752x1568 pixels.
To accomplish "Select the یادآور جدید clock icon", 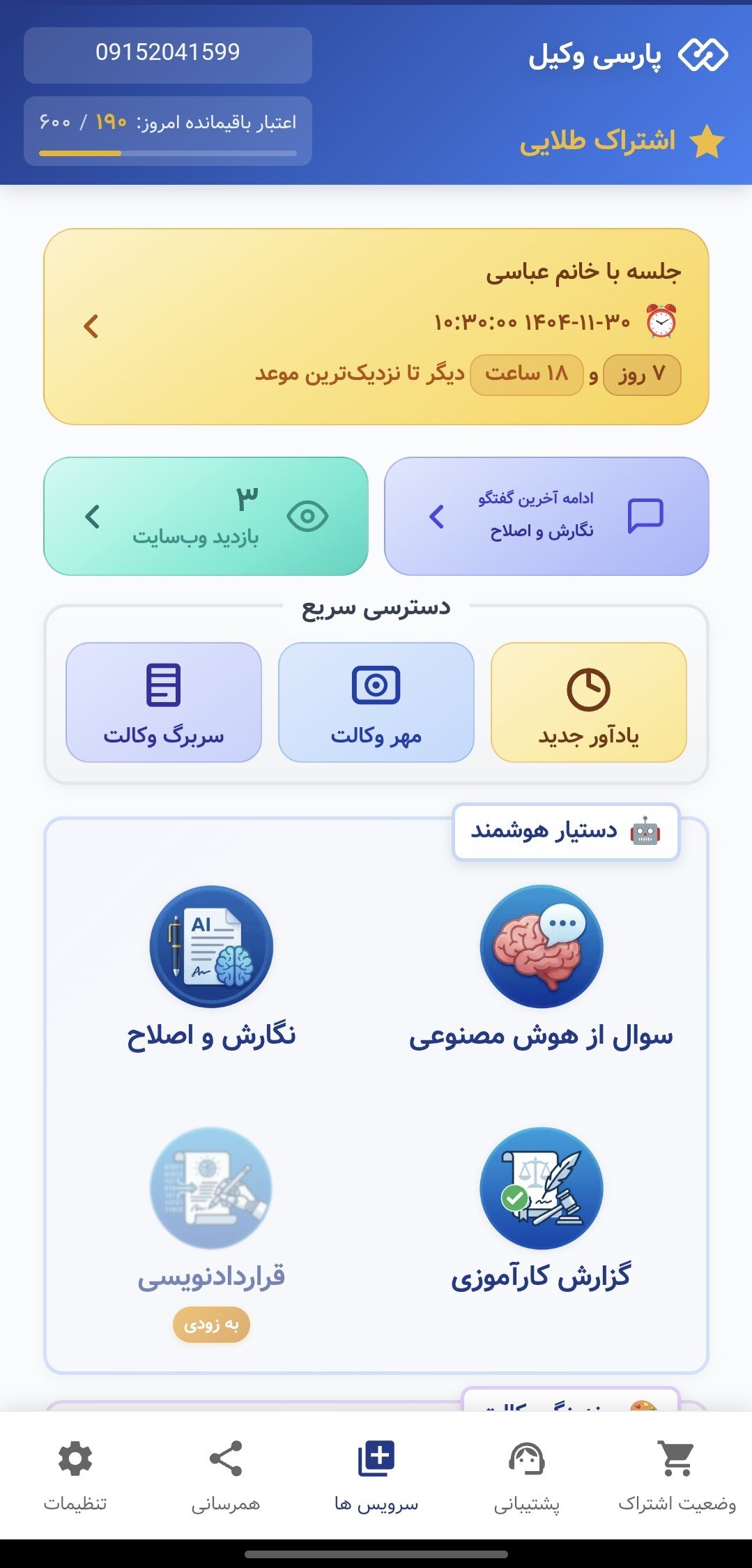I will 589,687.
